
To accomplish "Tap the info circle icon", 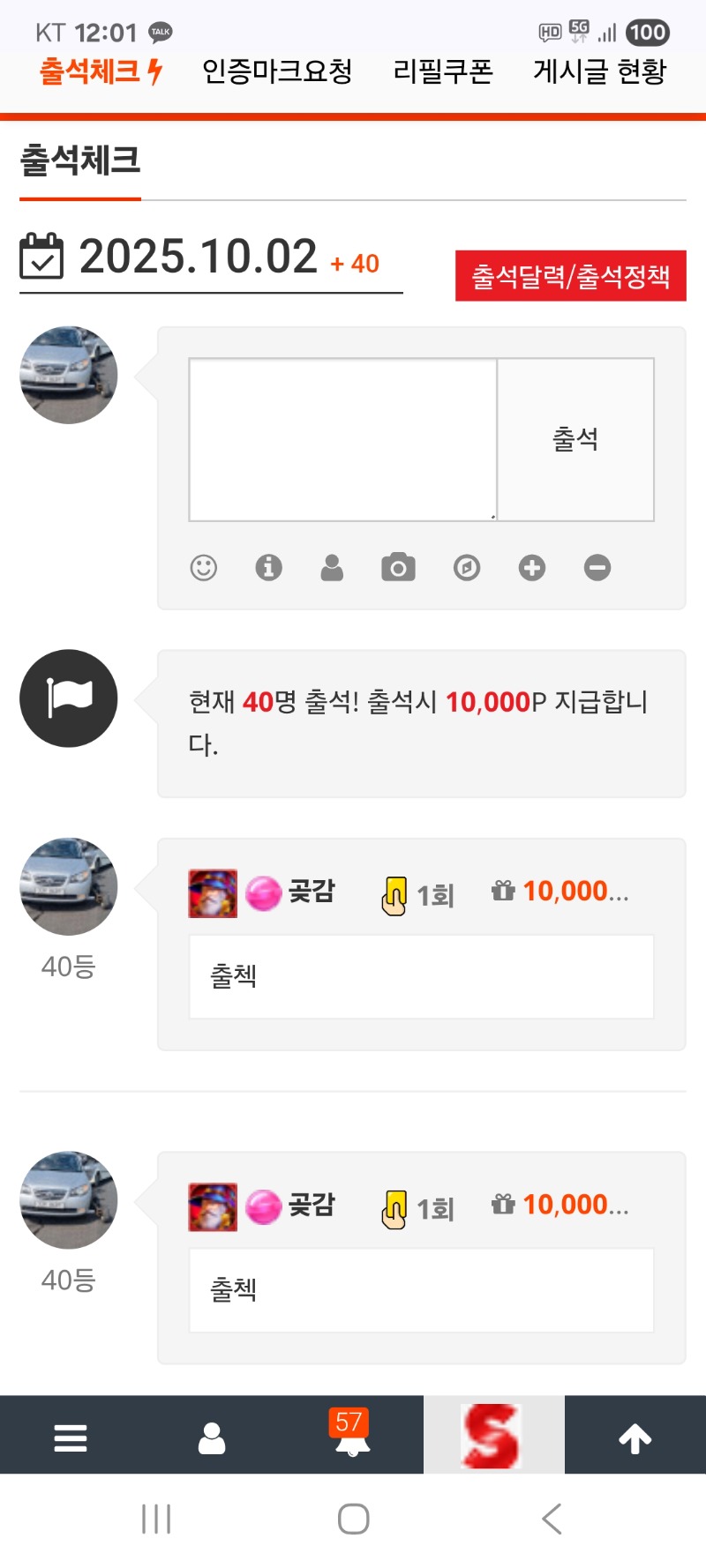I will [268, 567].
